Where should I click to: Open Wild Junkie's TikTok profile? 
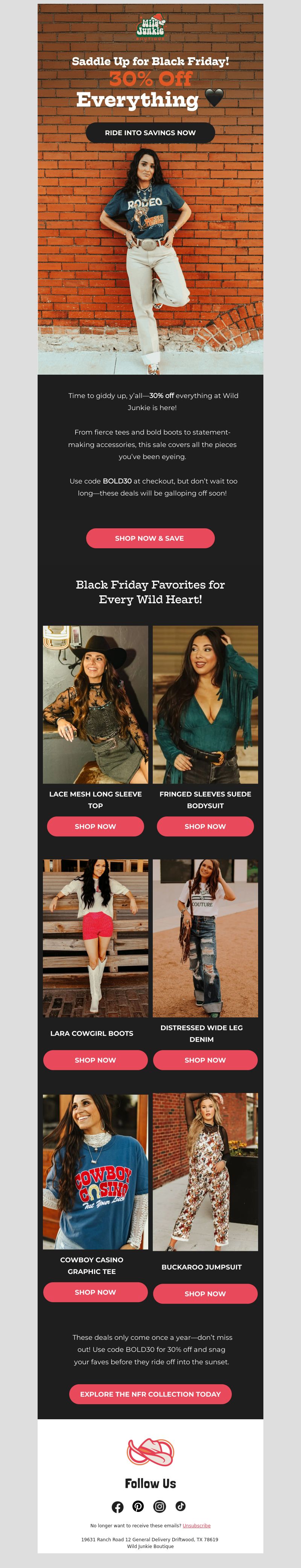pos(181,1506)
